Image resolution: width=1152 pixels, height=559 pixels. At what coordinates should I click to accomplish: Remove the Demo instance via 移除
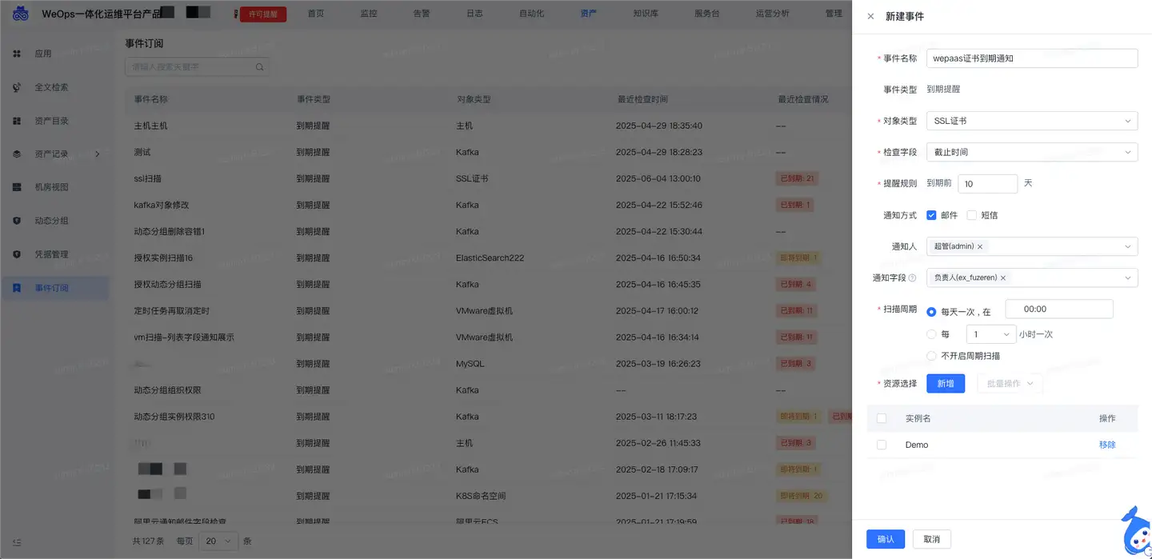click(x=1107, y=445)
